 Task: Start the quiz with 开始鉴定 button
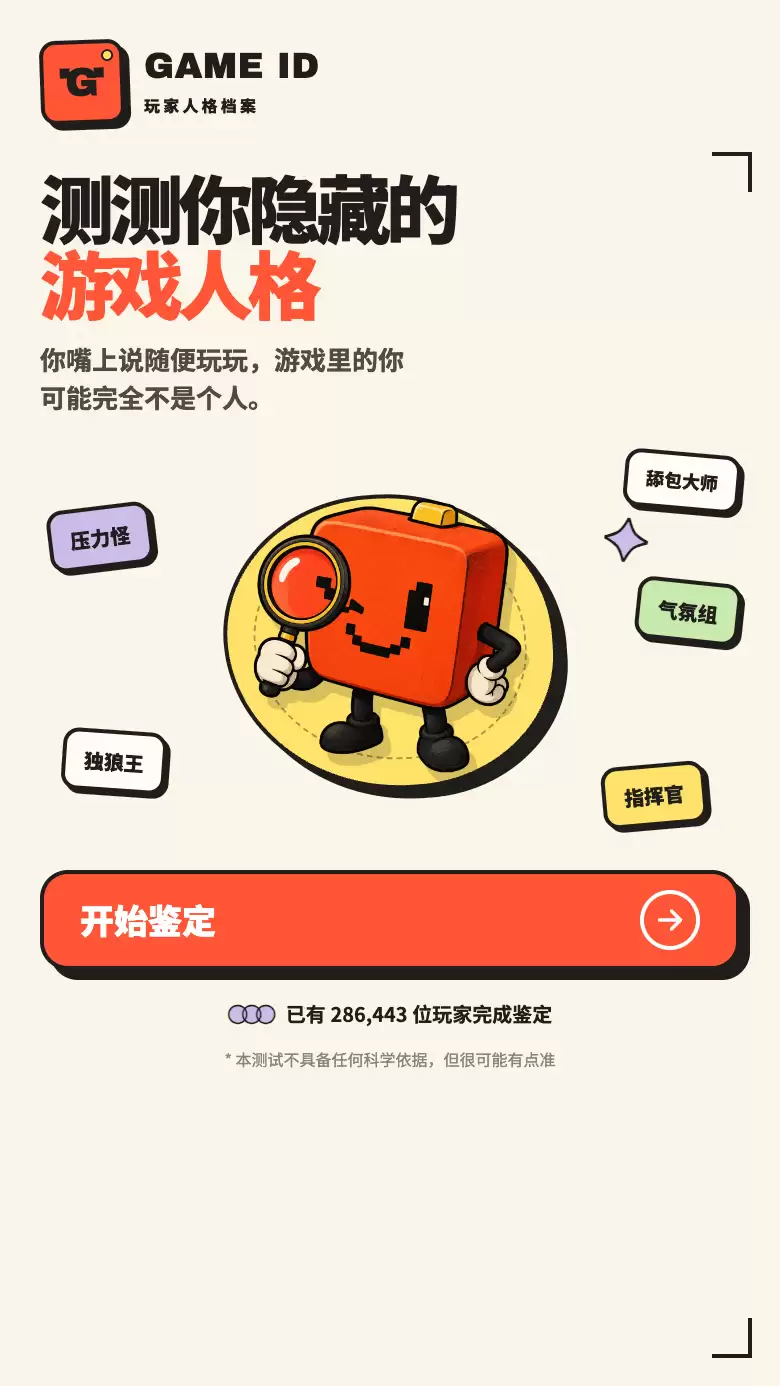tap(389, 920)
